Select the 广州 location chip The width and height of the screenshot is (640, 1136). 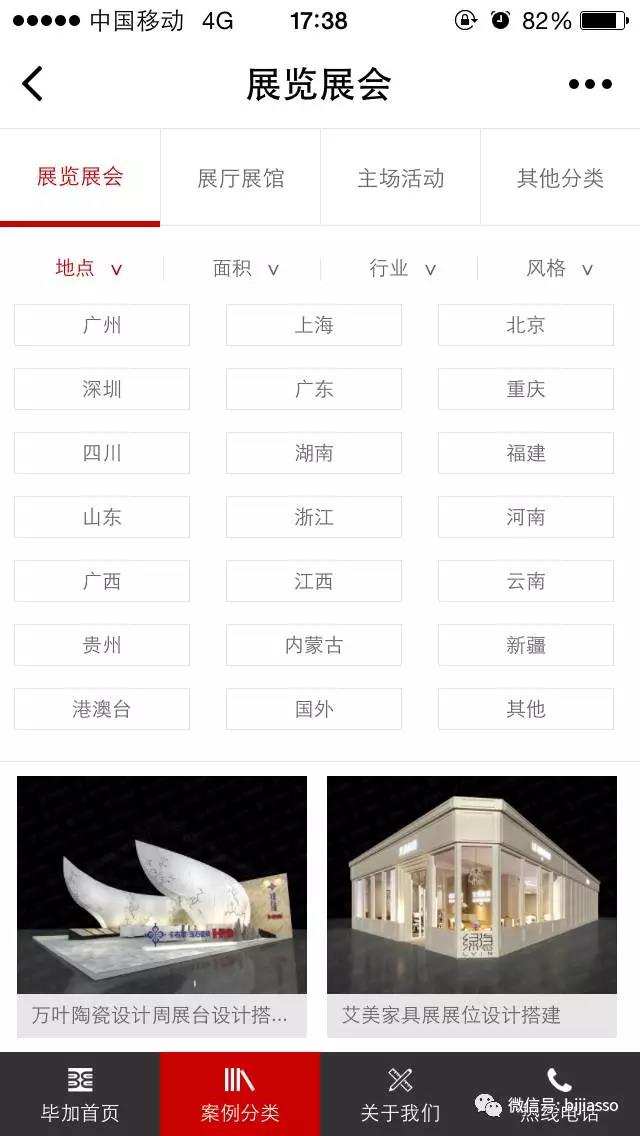(x=102, y=325)
